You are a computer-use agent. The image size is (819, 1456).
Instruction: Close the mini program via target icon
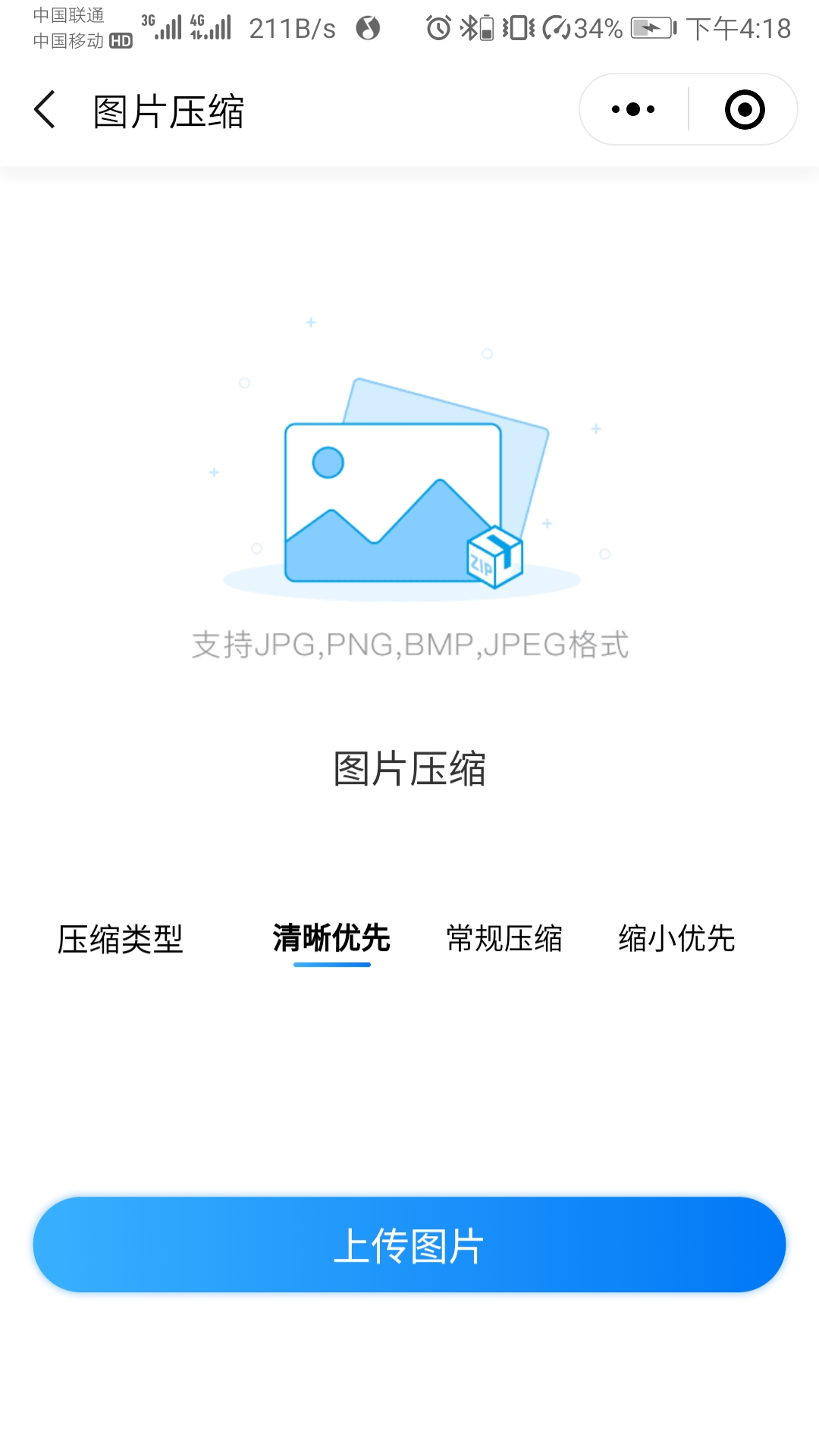coord(744,110)
